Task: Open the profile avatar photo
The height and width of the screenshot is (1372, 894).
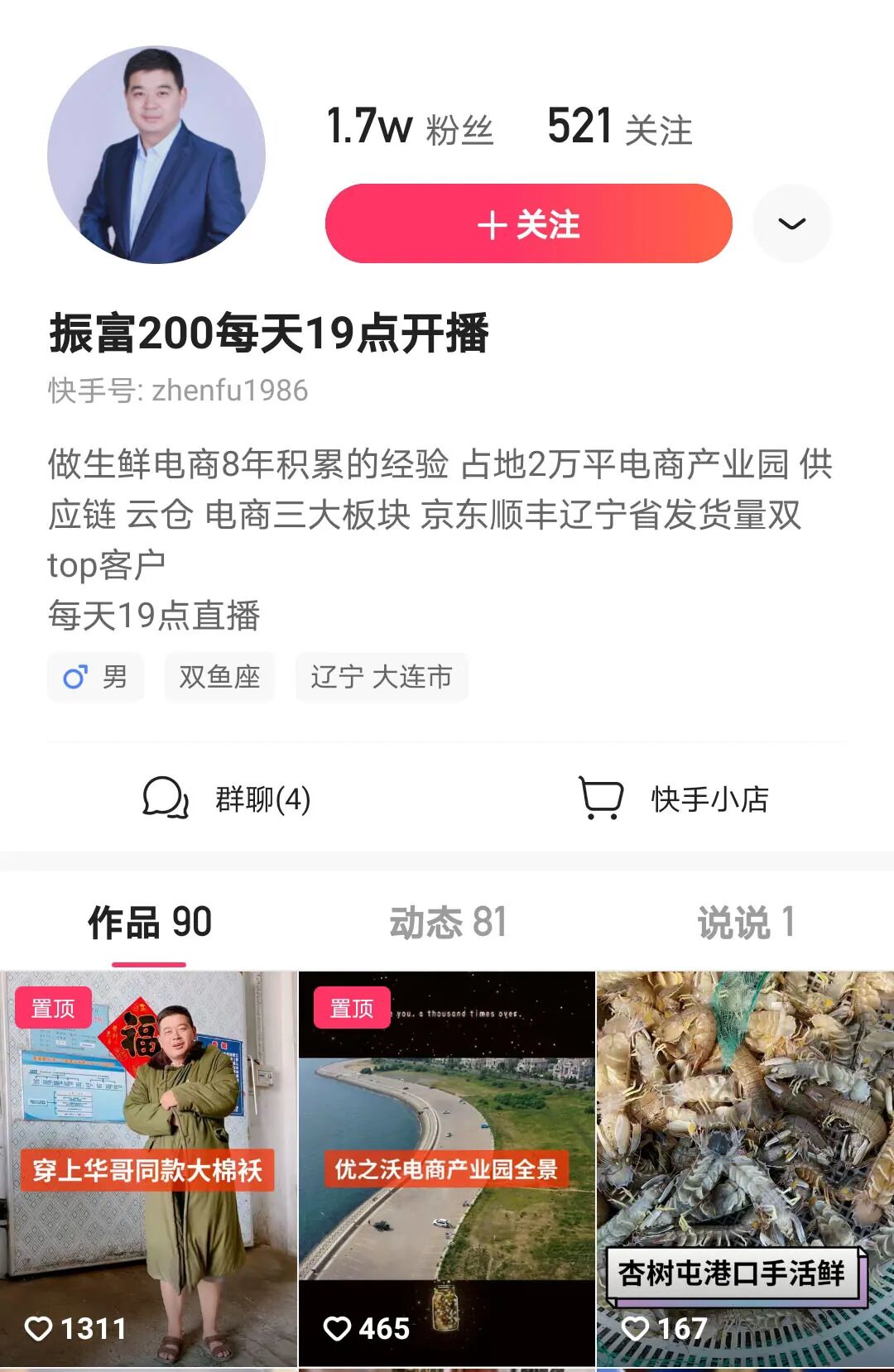Action: click(156, 155)
